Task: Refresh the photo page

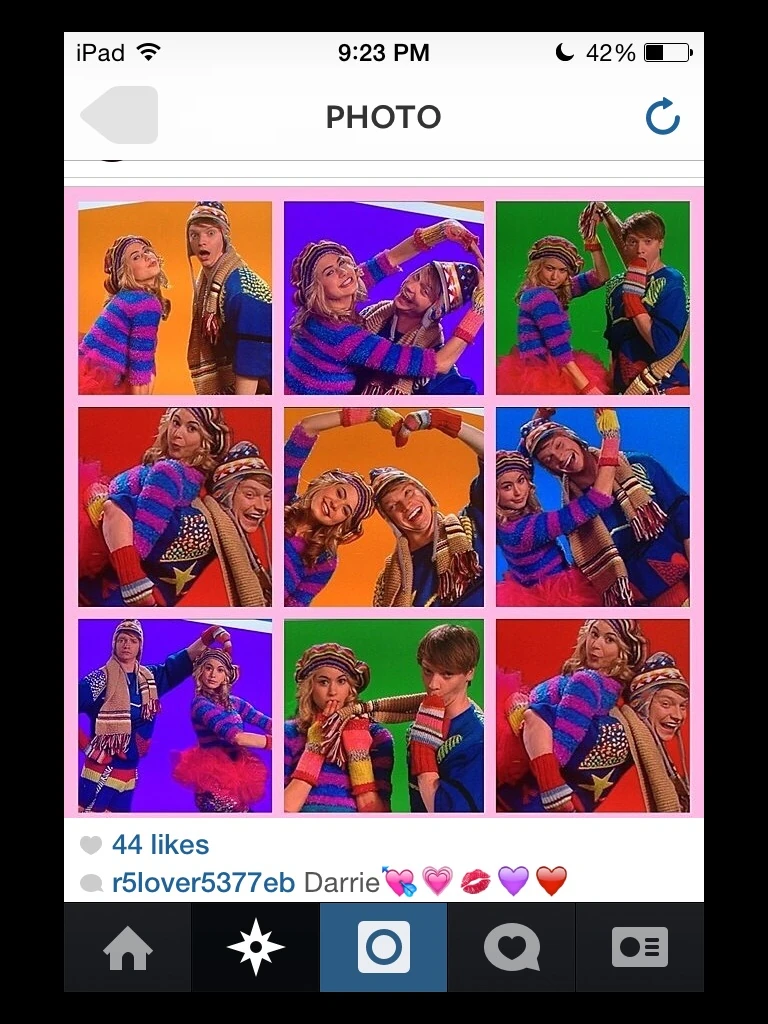Action: (662, 117)
